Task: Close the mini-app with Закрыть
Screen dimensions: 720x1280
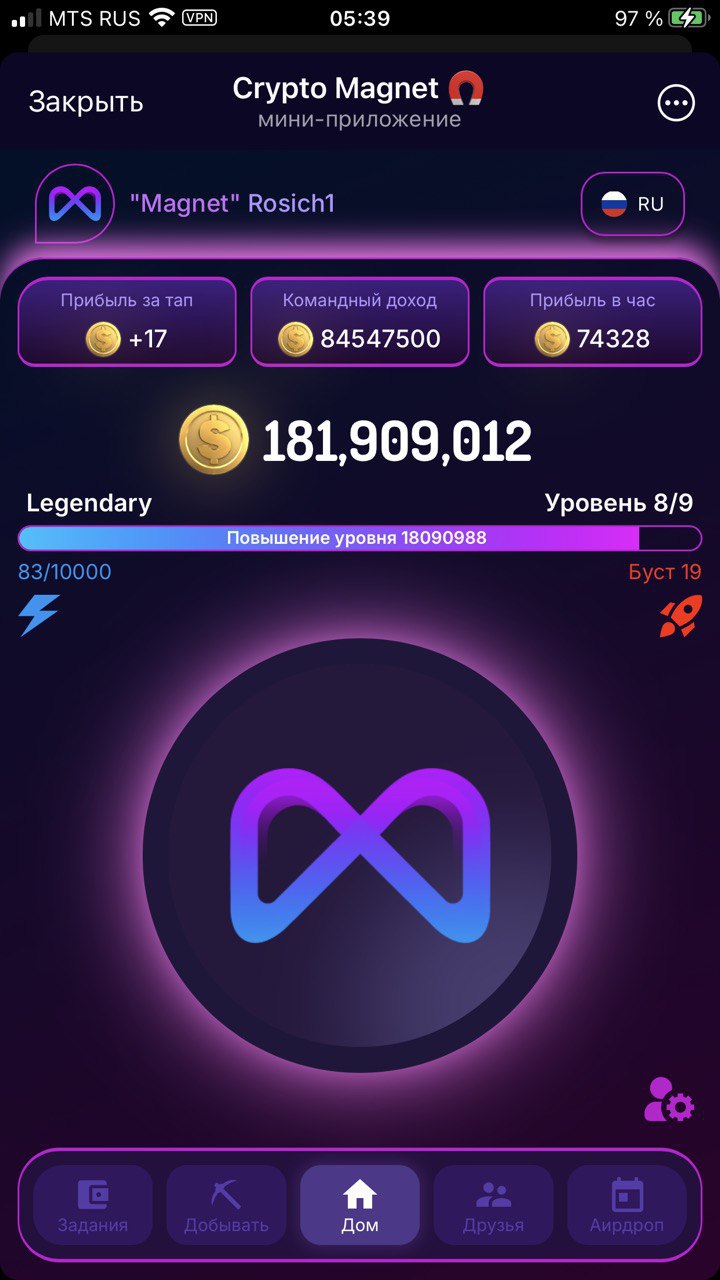Action: tap(86, 102)
